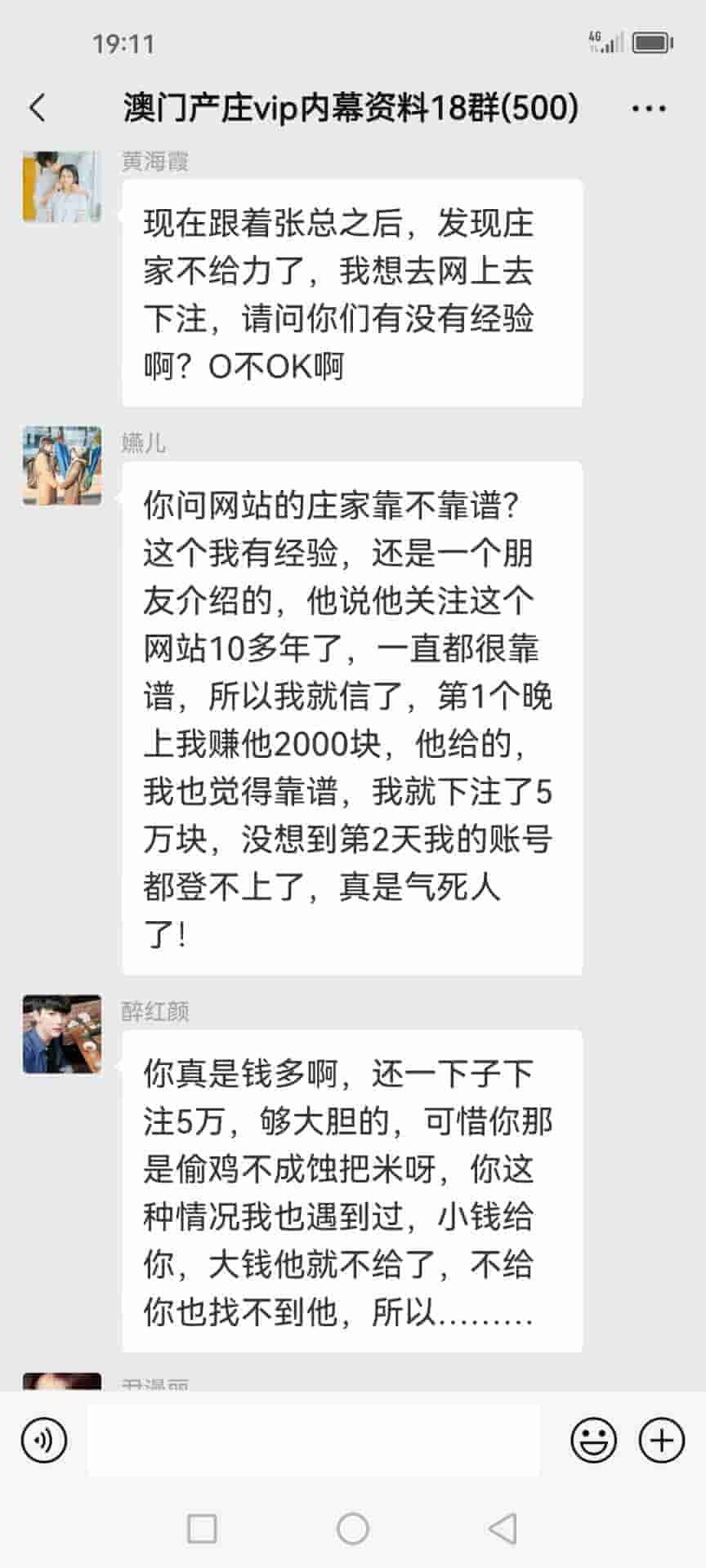Open the emoji picker
706x1568 pixels.
coord(593,1441)
